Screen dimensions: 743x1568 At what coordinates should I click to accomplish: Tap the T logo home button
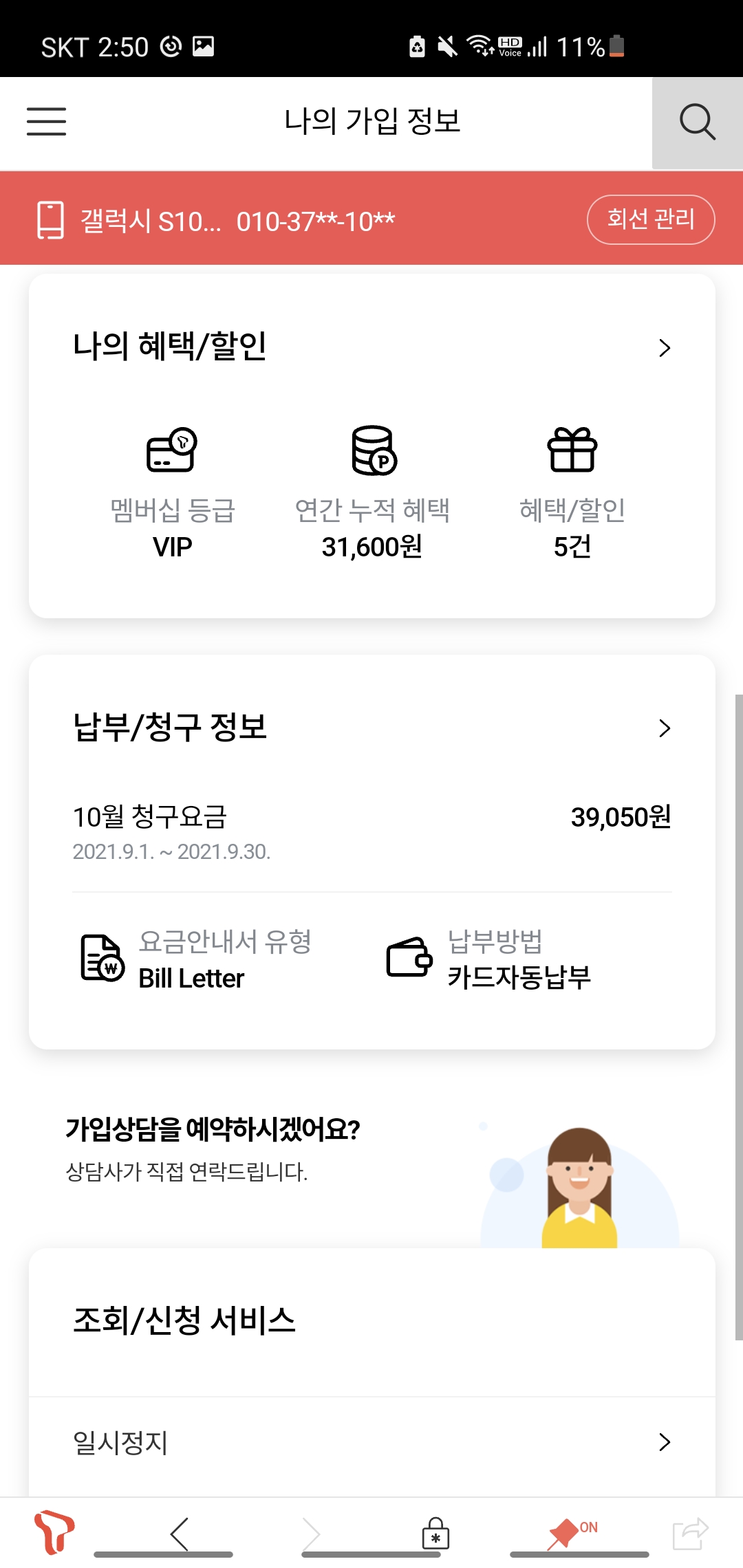tap(54, 1532)
